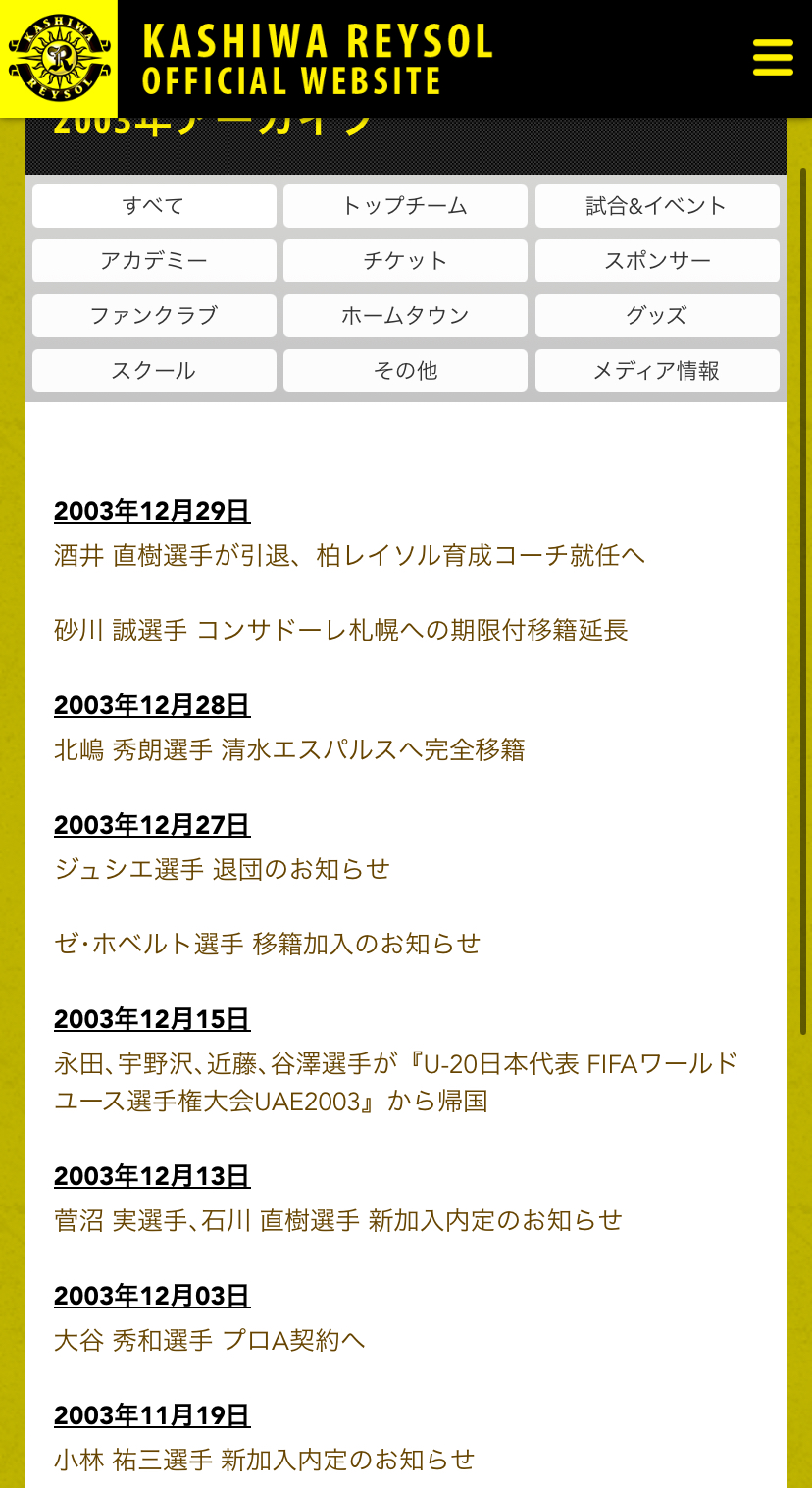Open ジュシエ選手 退団 notice
This screenshot has width=812, height=1488.
(223, 869)
